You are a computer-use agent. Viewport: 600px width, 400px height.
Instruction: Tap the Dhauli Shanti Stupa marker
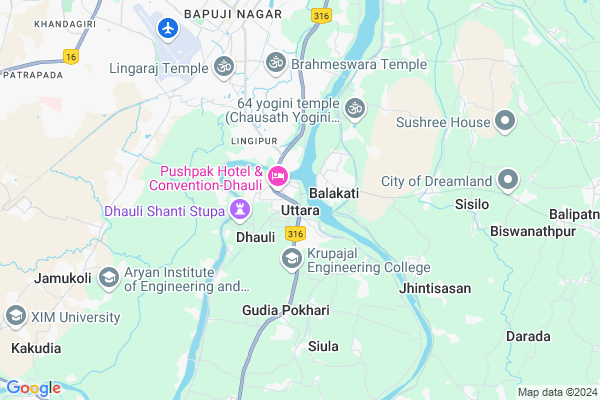click(x=240, y=210)
